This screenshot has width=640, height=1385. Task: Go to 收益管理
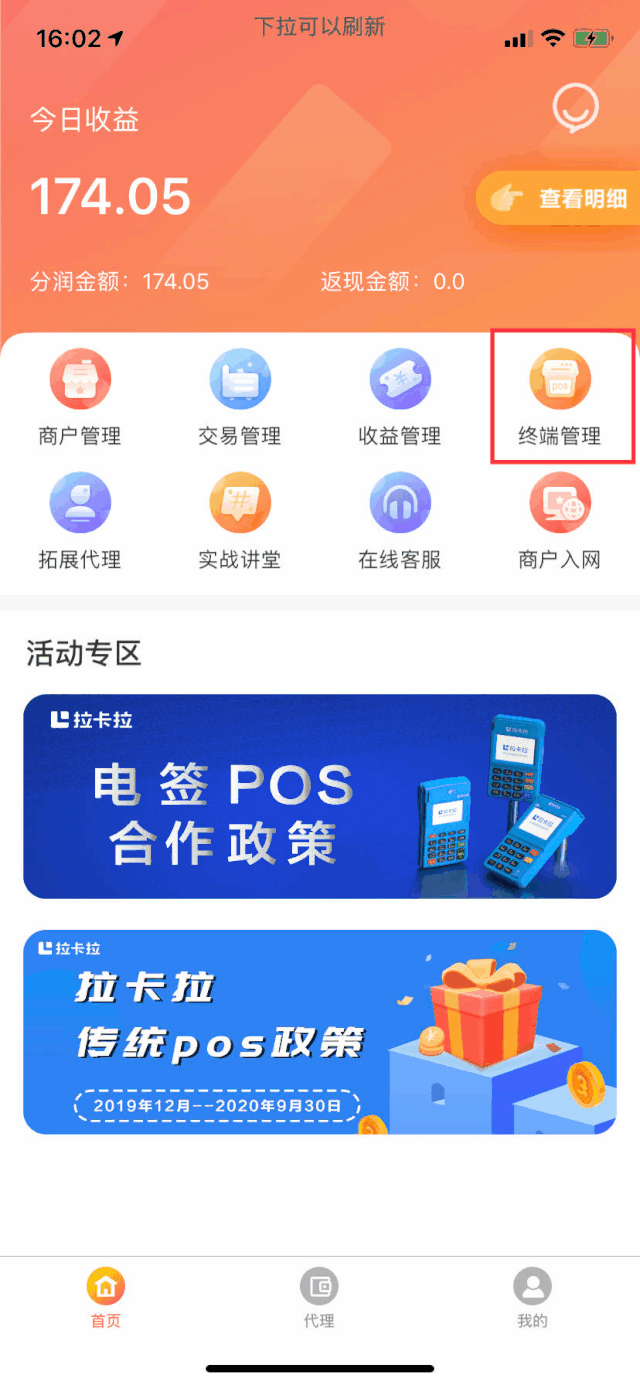[x=400, y=398]
